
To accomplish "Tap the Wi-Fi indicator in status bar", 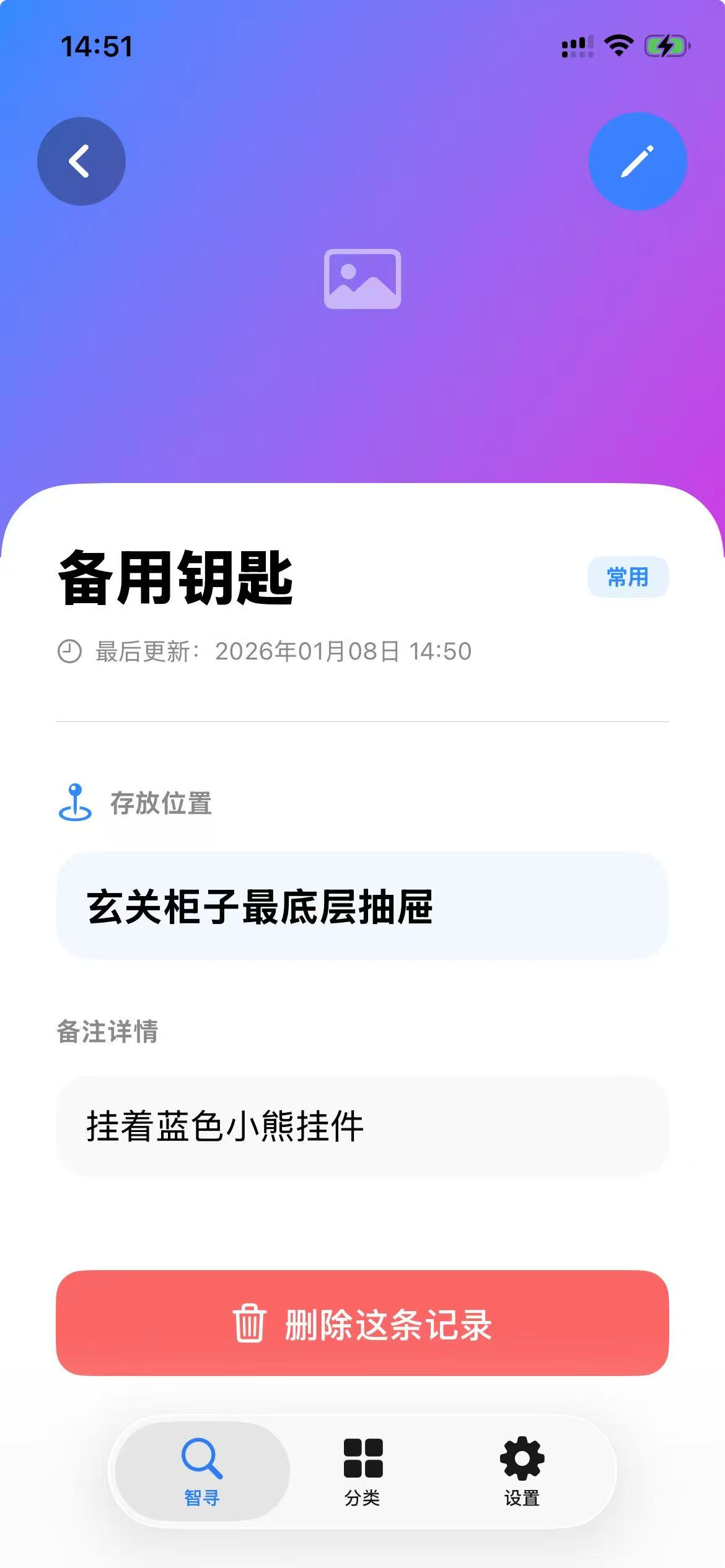I will 618,45.
